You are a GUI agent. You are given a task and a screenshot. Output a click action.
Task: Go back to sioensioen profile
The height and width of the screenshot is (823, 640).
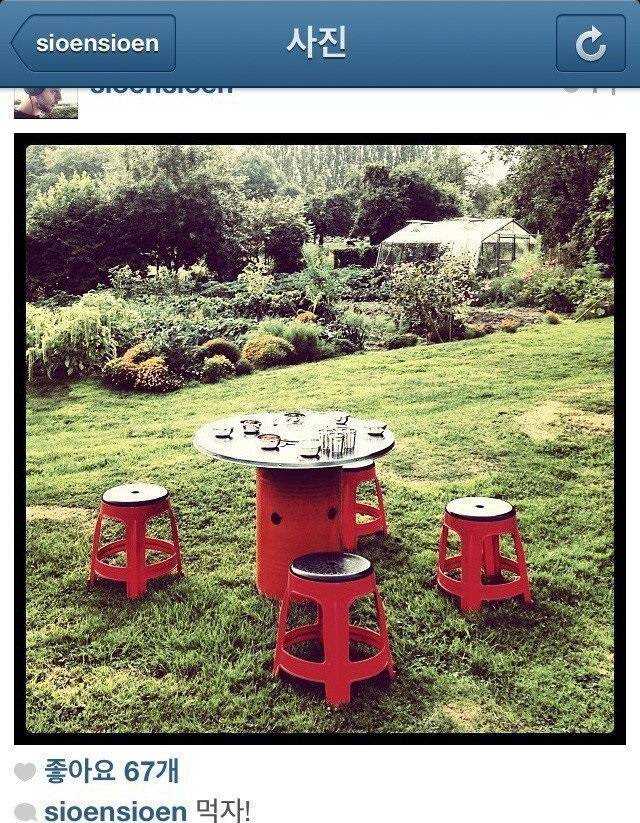tap(94, 44)
